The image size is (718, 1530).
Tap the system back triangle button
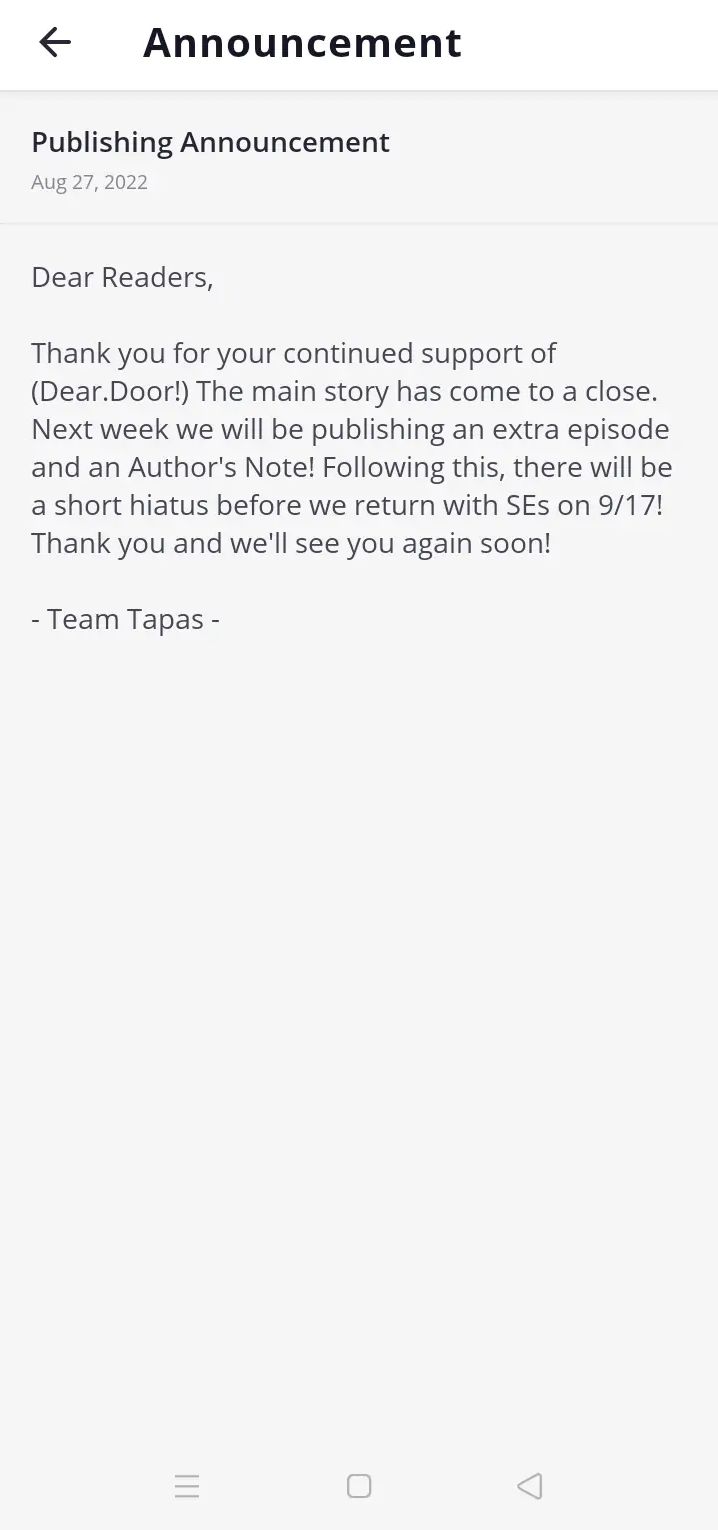click(x=530, y=1486)
